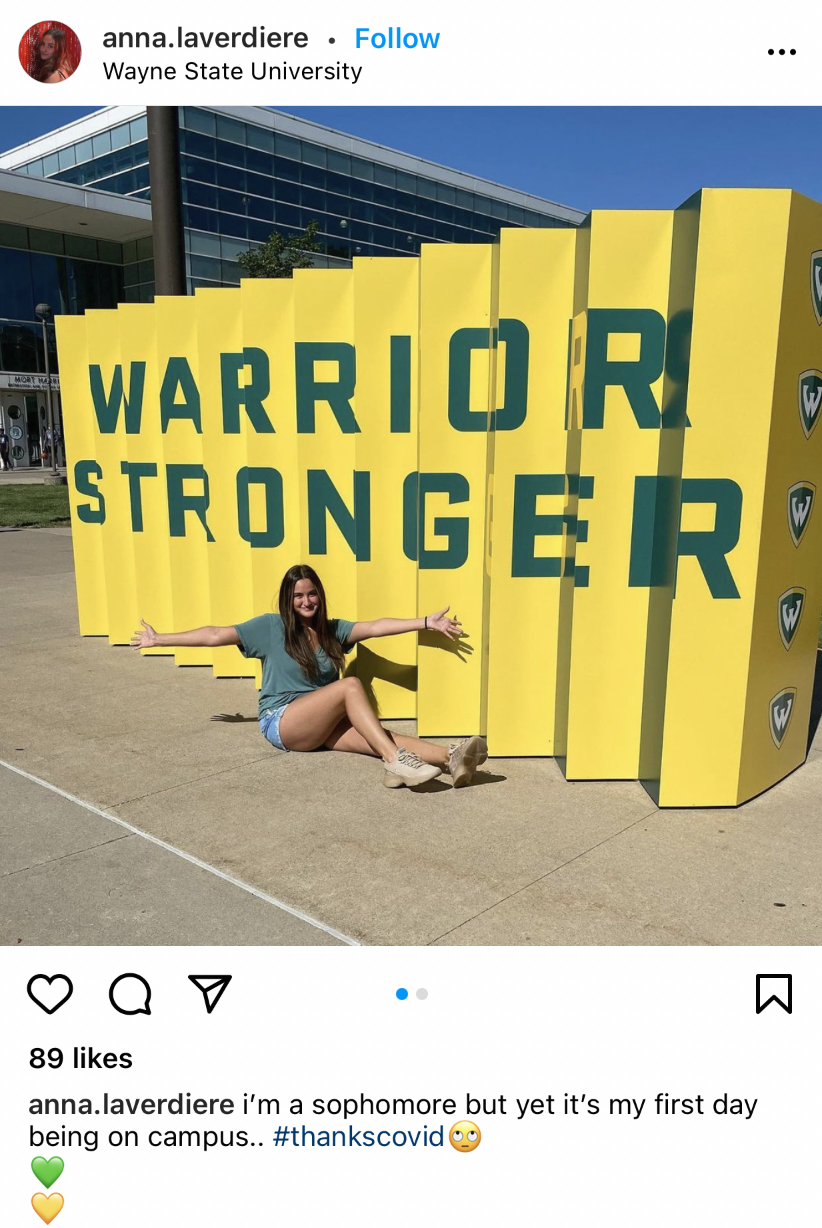Open comments with the speech bubble icon
This screenshot has width=822, height=1228.
click(130, 994)
